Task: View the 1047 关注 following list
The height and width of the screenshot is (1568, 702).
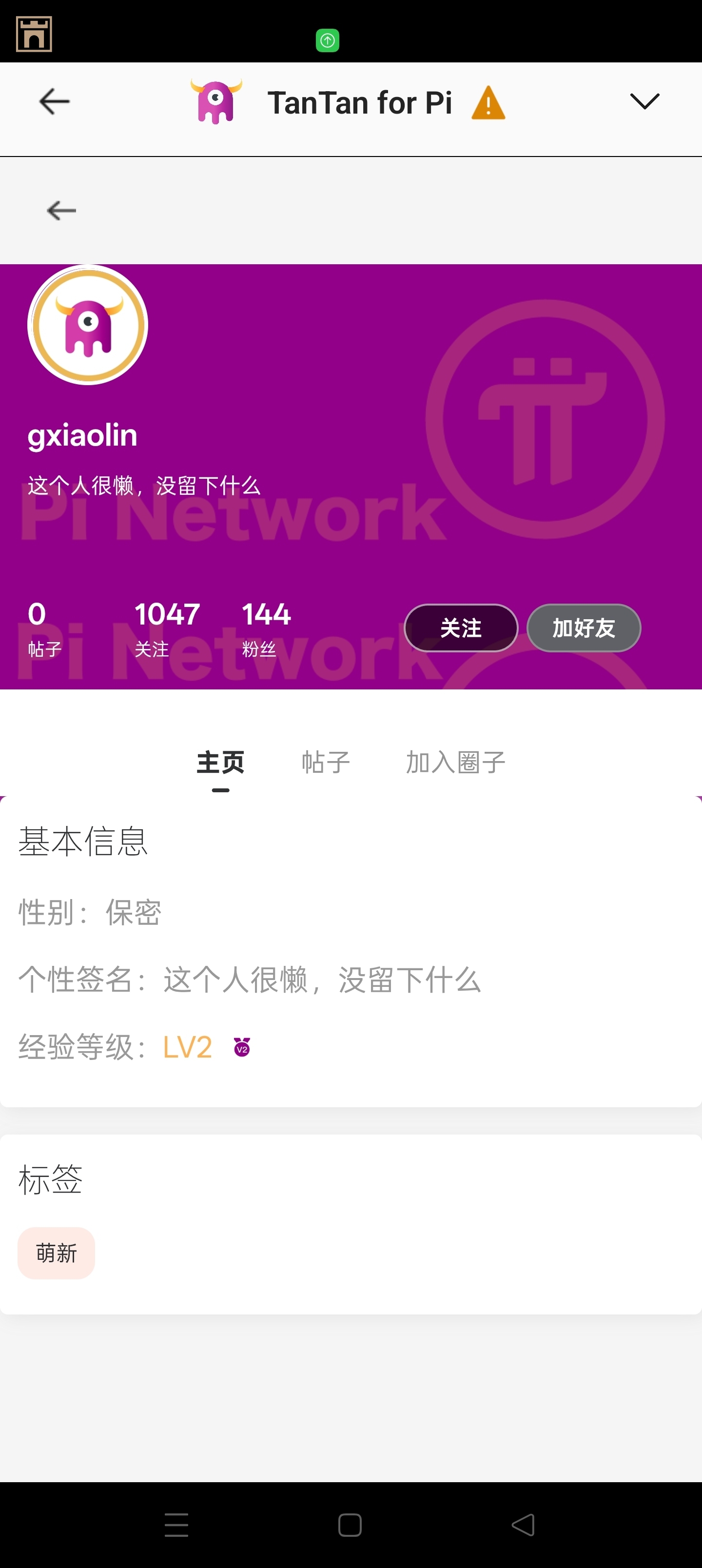Action: (167, 627)
